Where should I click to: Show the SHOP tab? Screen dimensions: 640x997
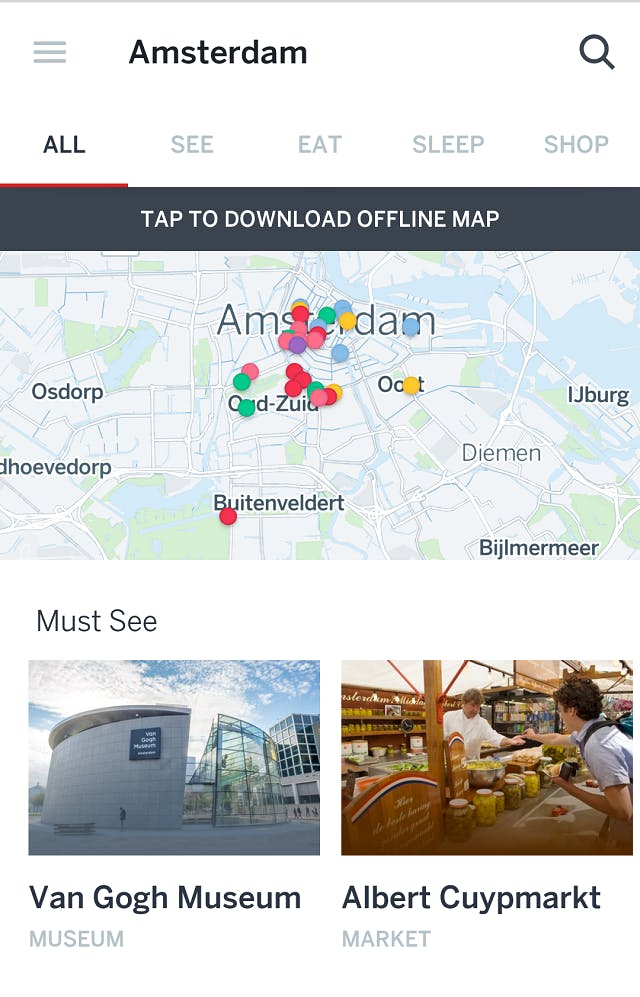pos(576,145)
